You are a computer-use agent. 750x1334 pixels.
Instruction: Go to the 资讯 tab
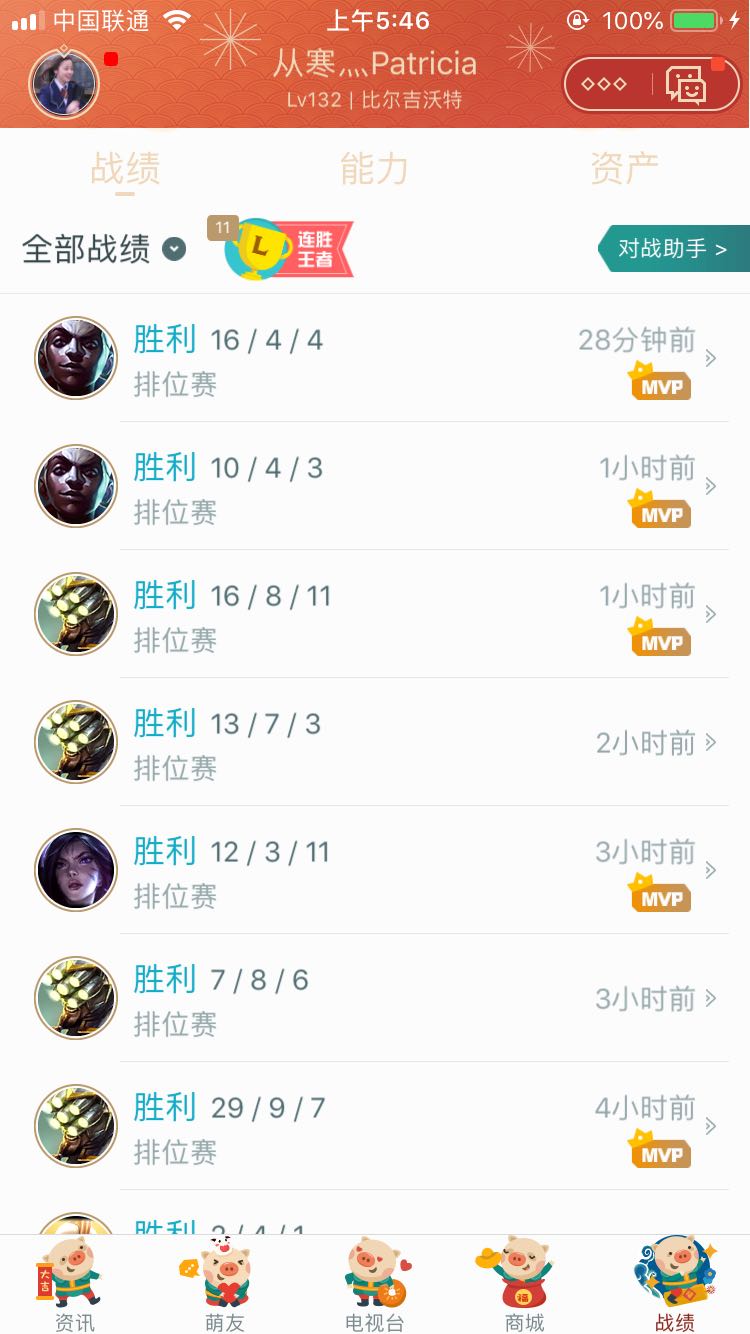(74, 1286)
